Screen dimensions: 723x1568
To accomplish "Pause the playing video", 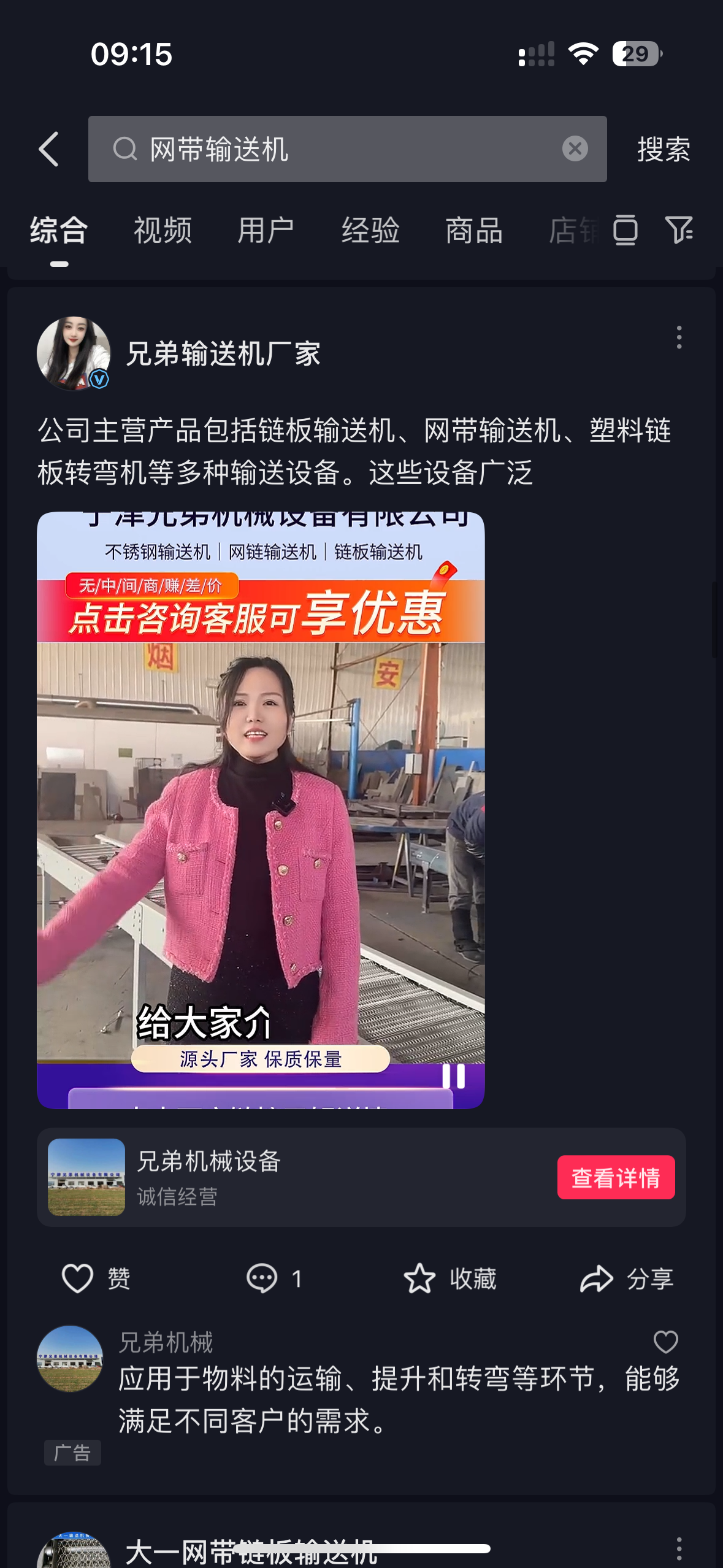I will point(454,1076).
